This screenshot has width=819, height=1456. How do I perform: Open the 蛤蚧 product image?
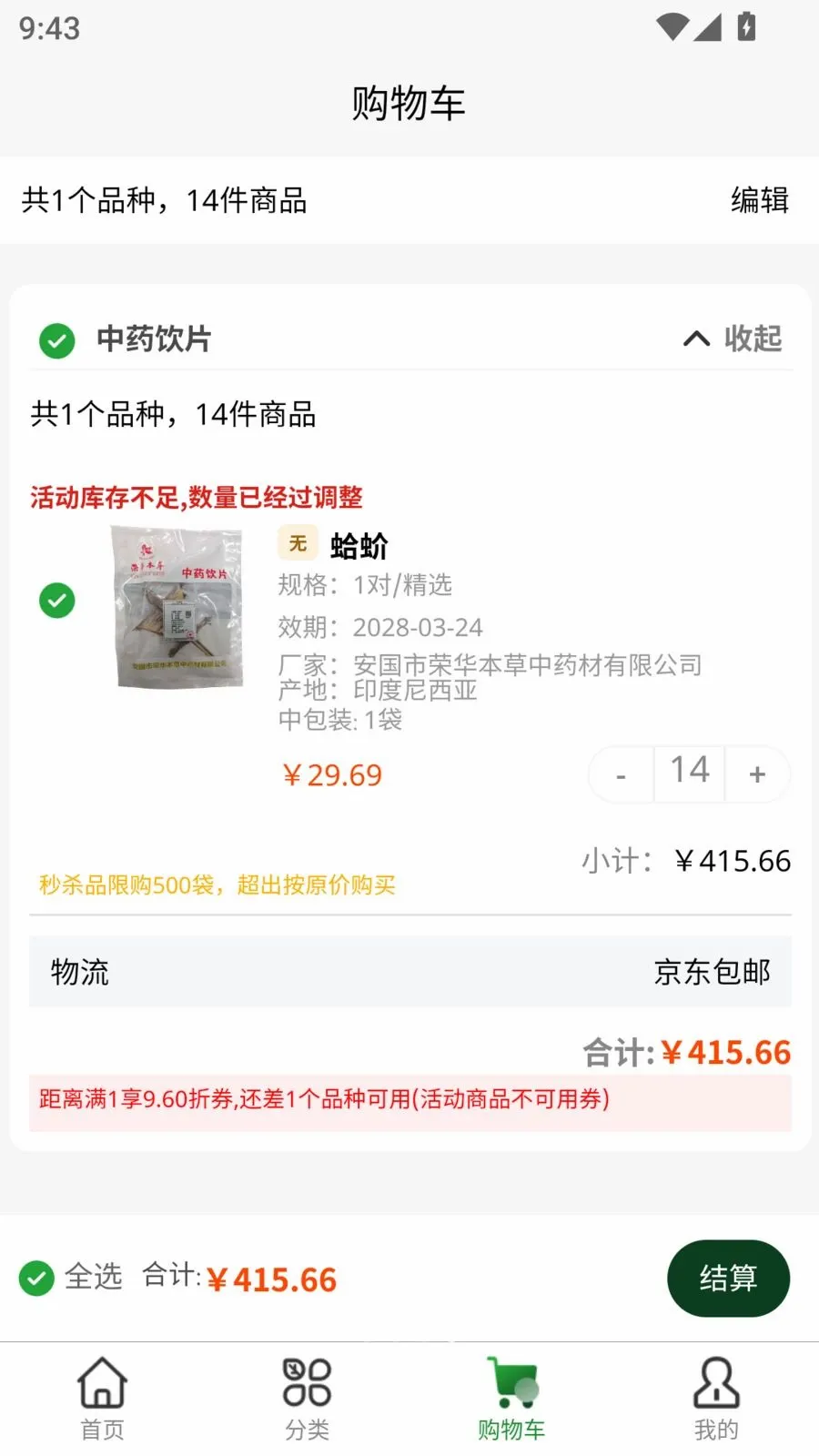click(178, 608)
